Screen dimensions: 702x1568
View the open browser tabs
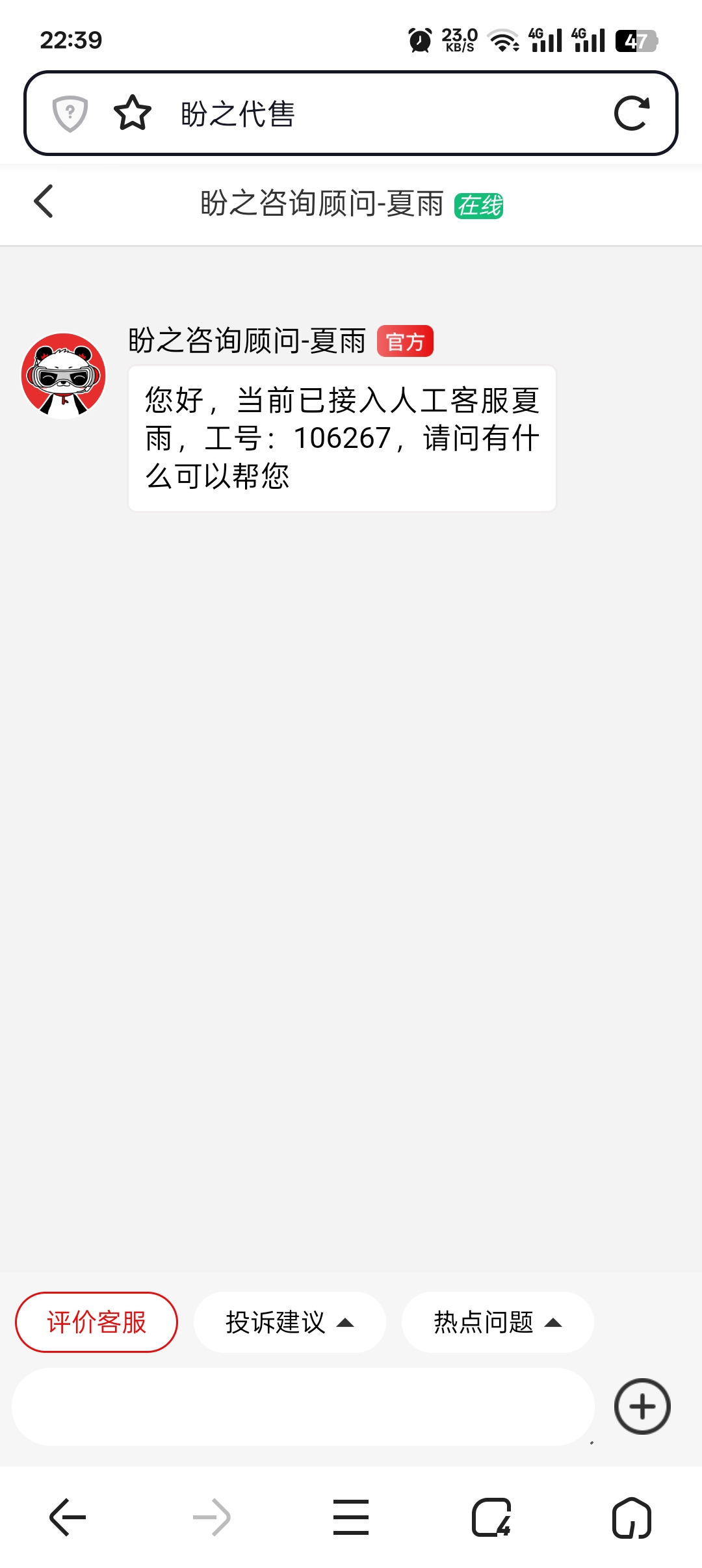pos(491,1517)
